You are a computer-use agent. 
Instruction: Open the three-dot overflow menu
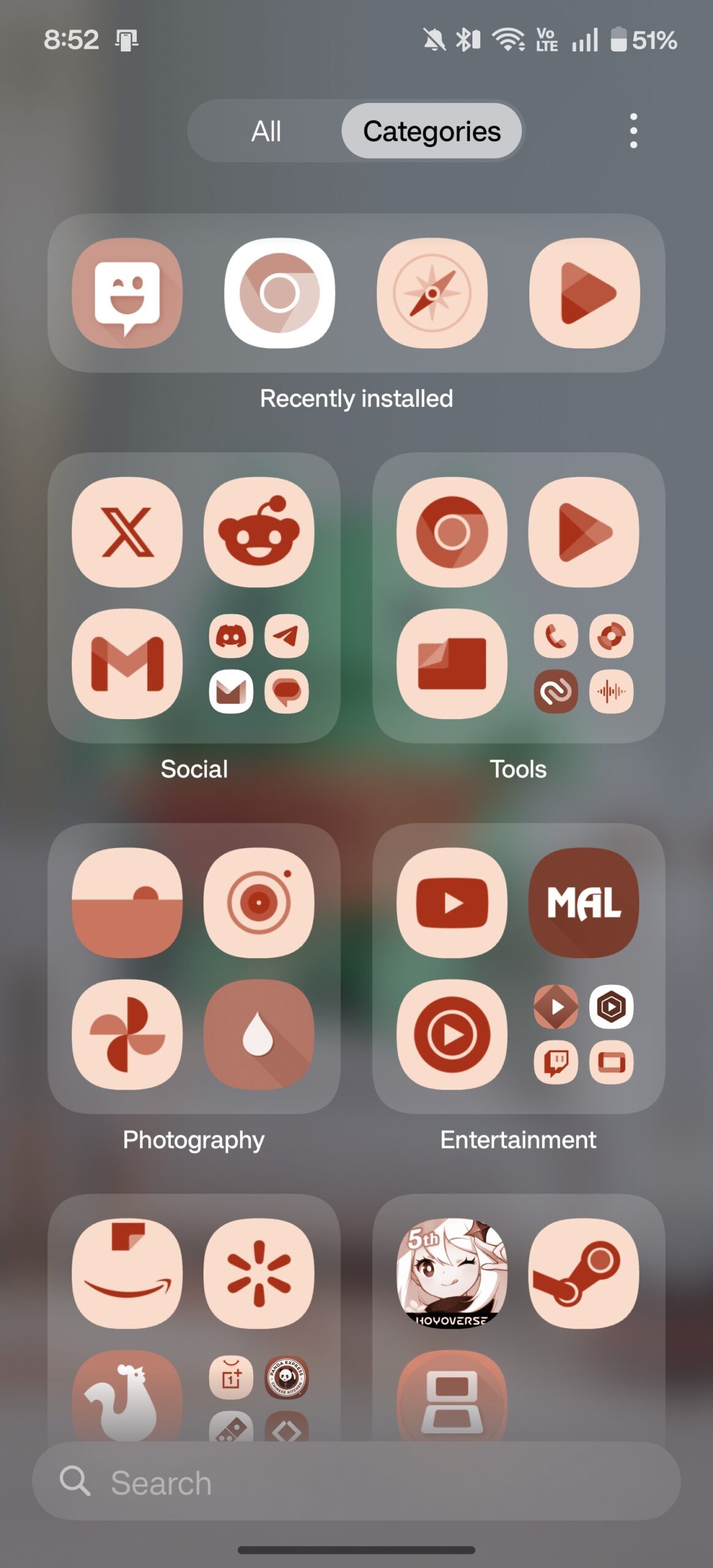(x=633, y=130)
